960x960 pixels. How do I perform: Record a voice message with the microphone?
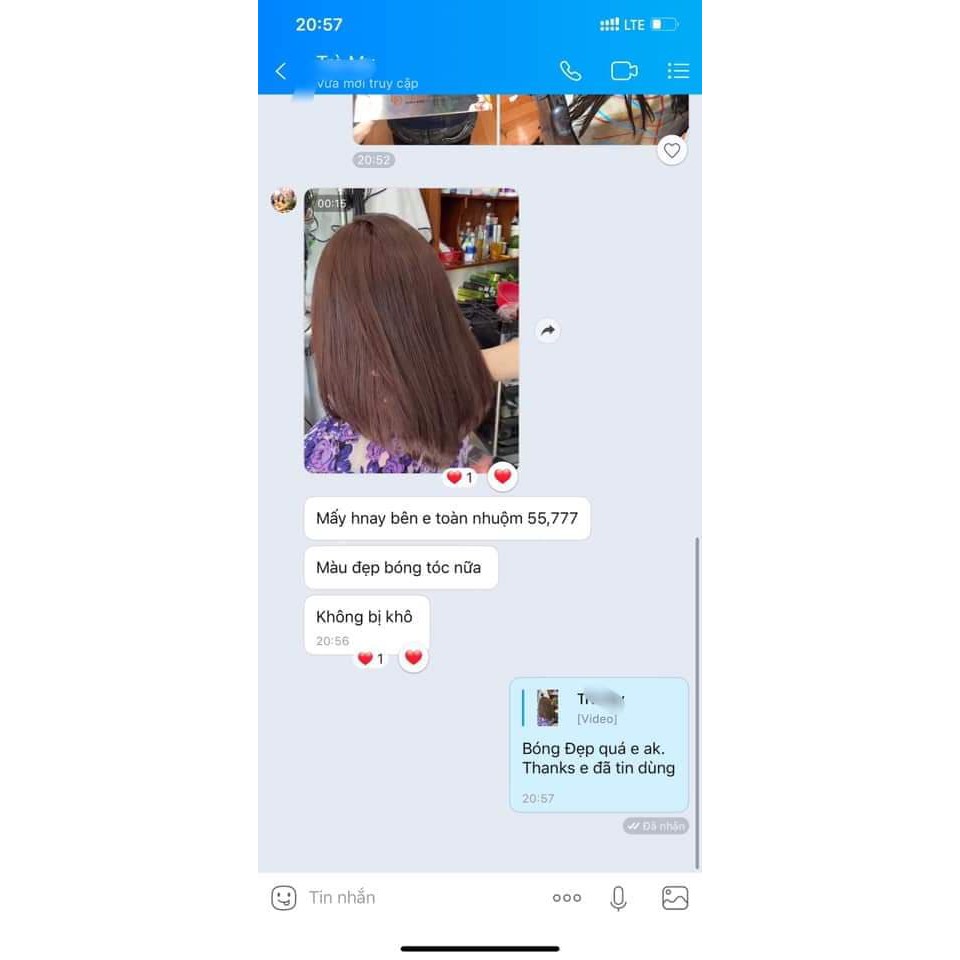619,898
